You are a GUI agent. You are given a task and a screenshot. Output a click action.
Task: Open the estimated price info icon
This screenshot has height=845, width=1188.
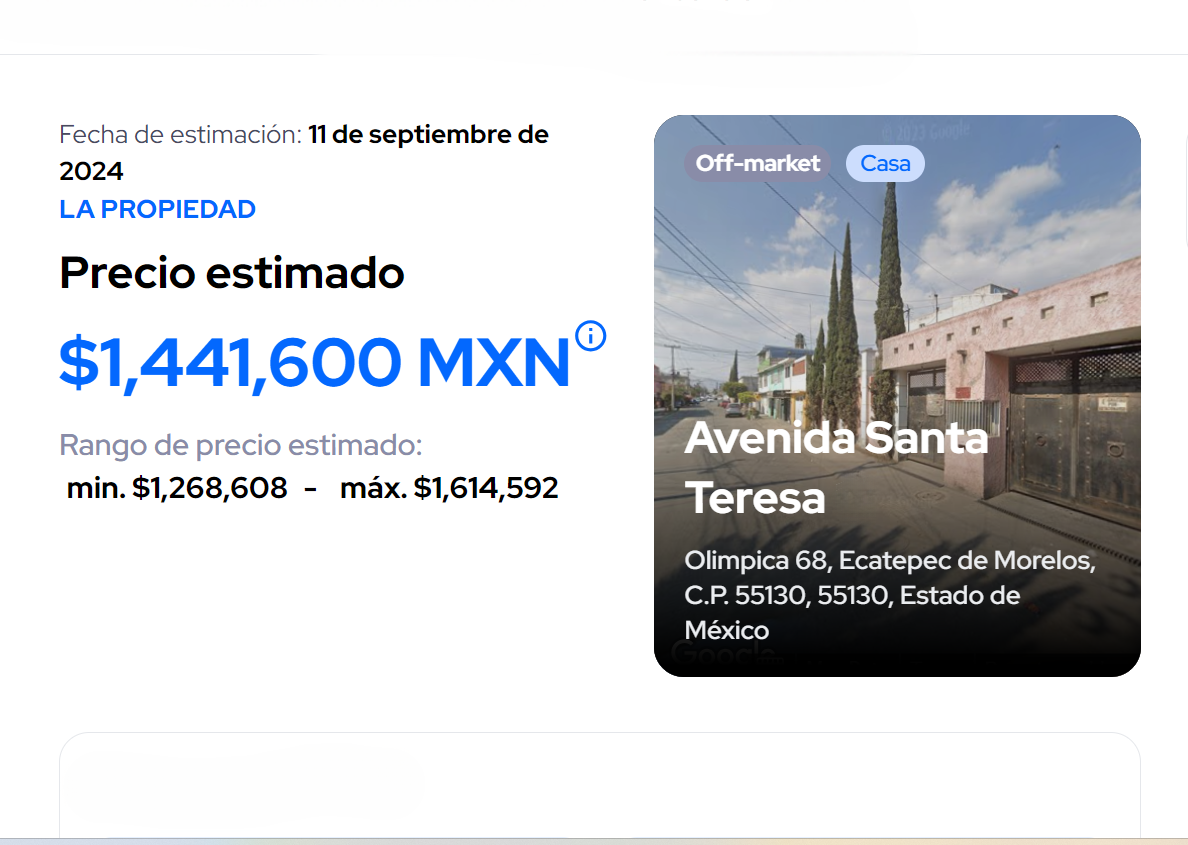click(x=590, y=337)
